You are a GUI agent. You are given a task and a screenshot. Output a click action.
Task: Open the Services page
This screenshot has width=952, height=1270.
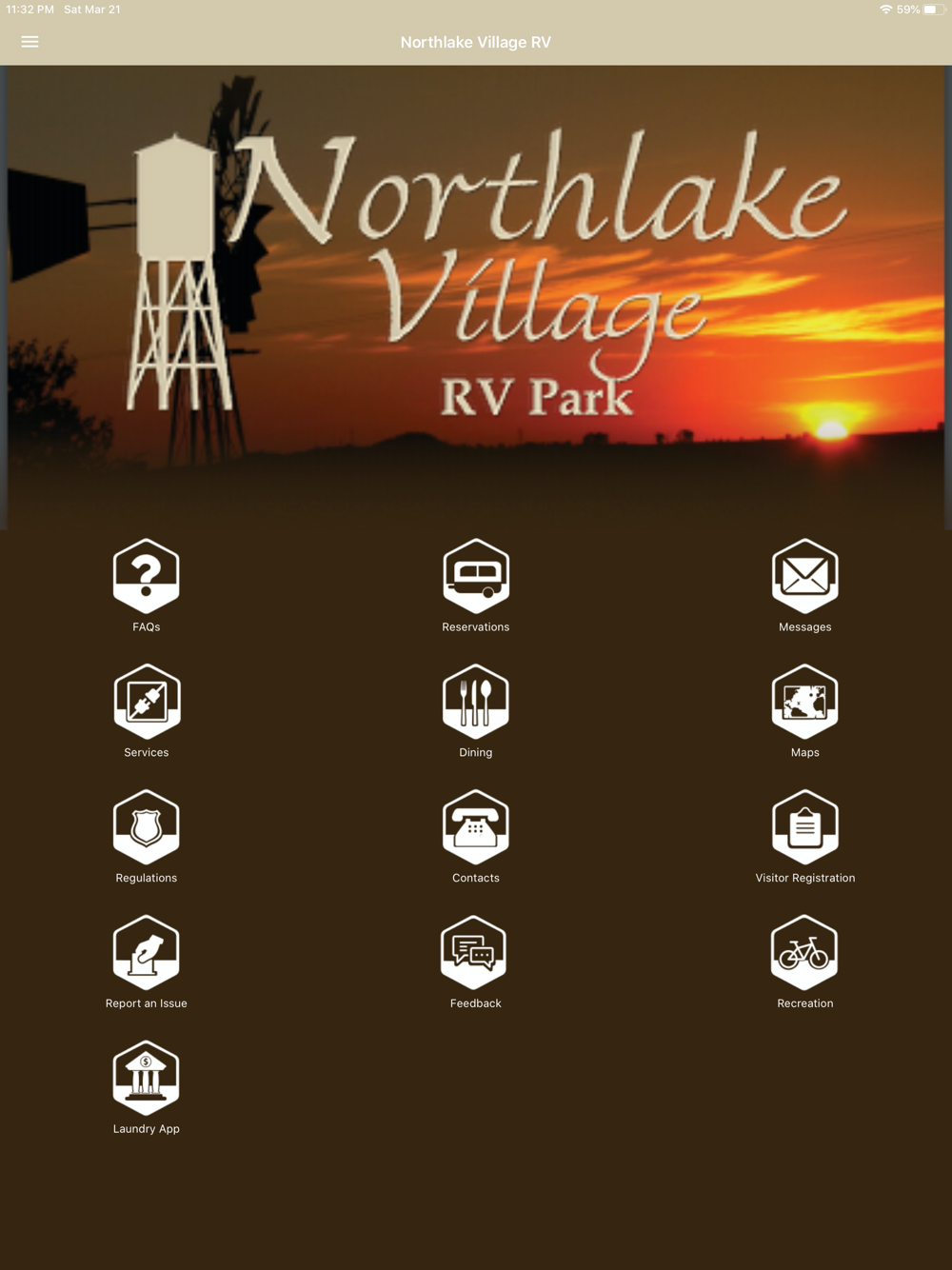[x=146, y=703]
